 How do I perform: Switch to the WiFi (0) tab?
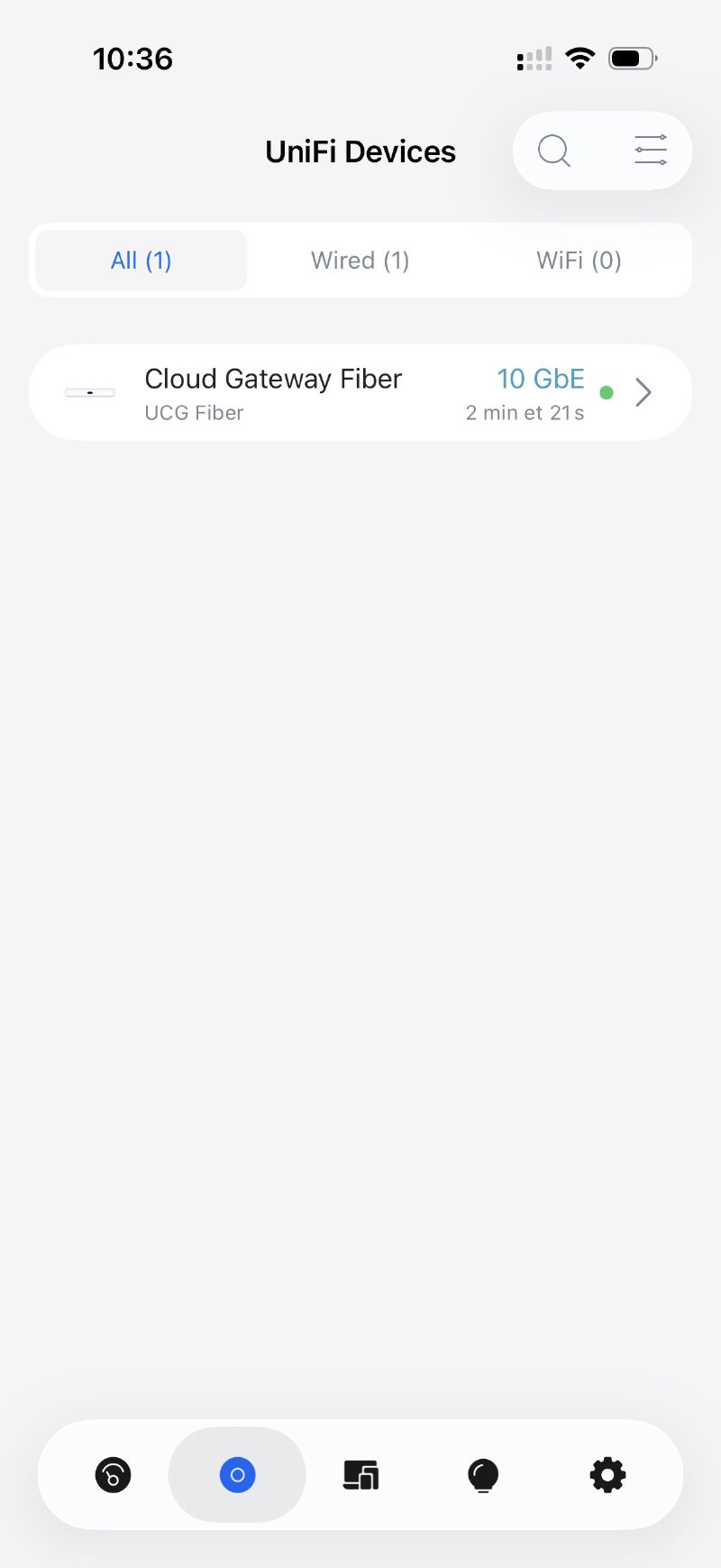pos(579,261)
